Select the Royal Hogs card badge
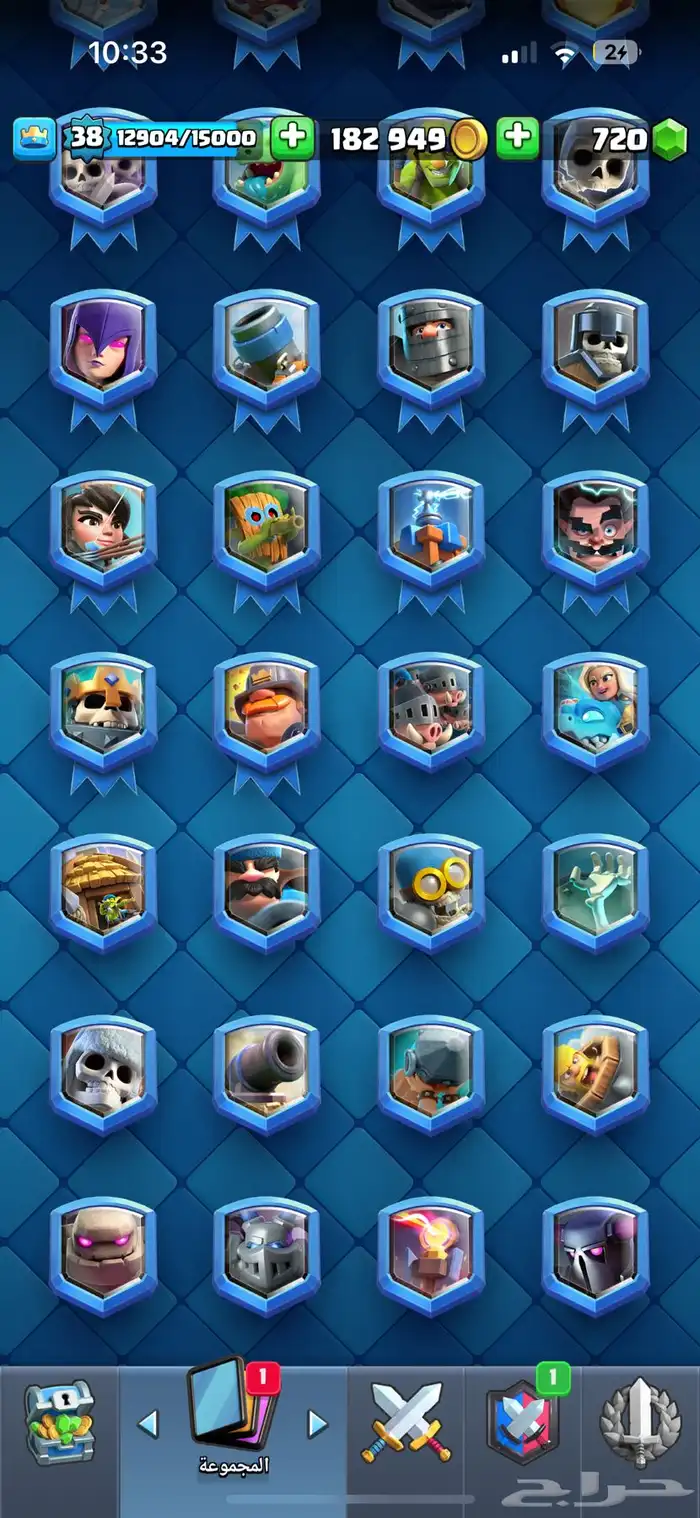The image size is (700, 1518). click(x=431, y=711)
